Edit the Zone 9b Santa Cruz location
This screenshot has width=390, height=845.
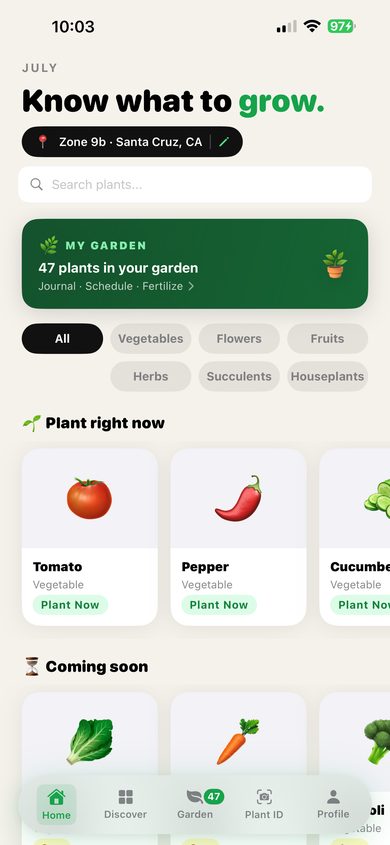224,142
